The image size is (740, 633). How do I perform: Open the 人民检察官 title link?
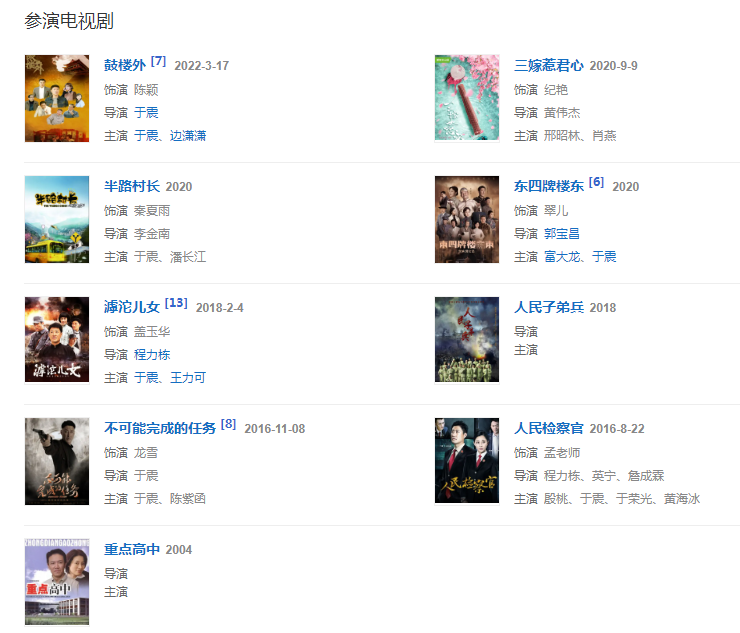tap(549, 428)
